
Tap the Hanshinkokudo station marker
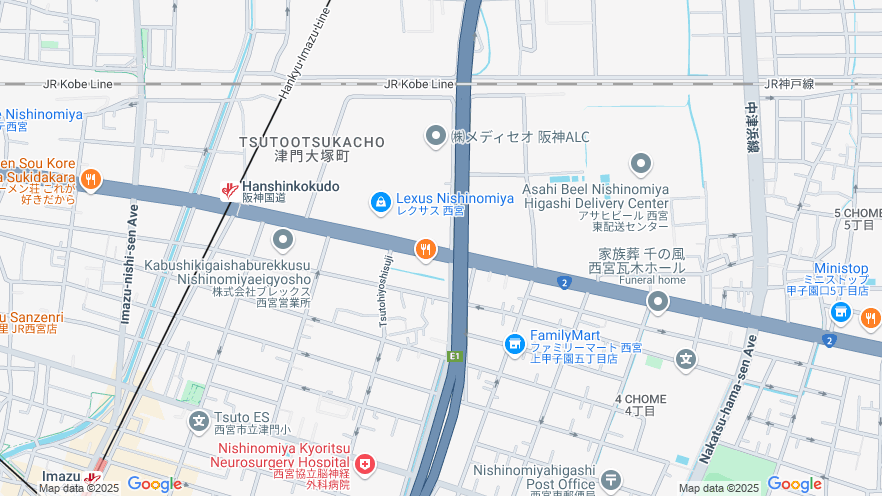point(230,189)
